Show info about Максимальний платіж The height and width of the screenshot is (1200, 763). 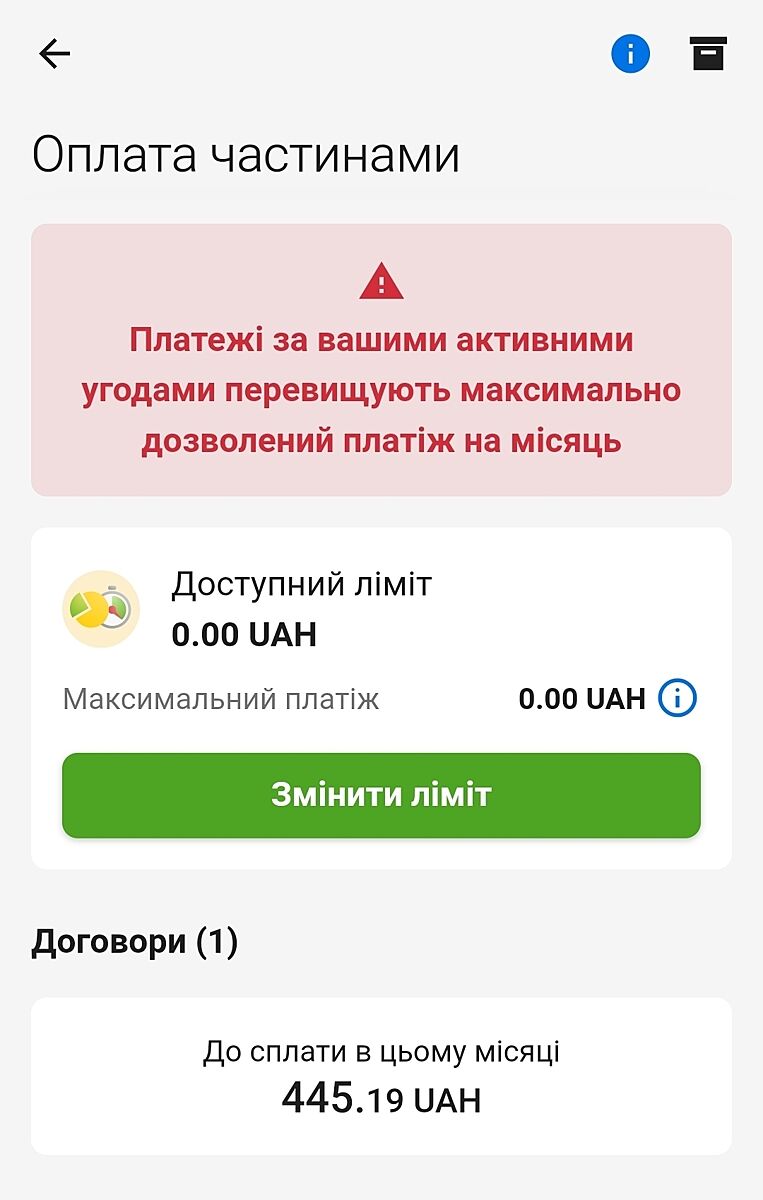point(677,698)
